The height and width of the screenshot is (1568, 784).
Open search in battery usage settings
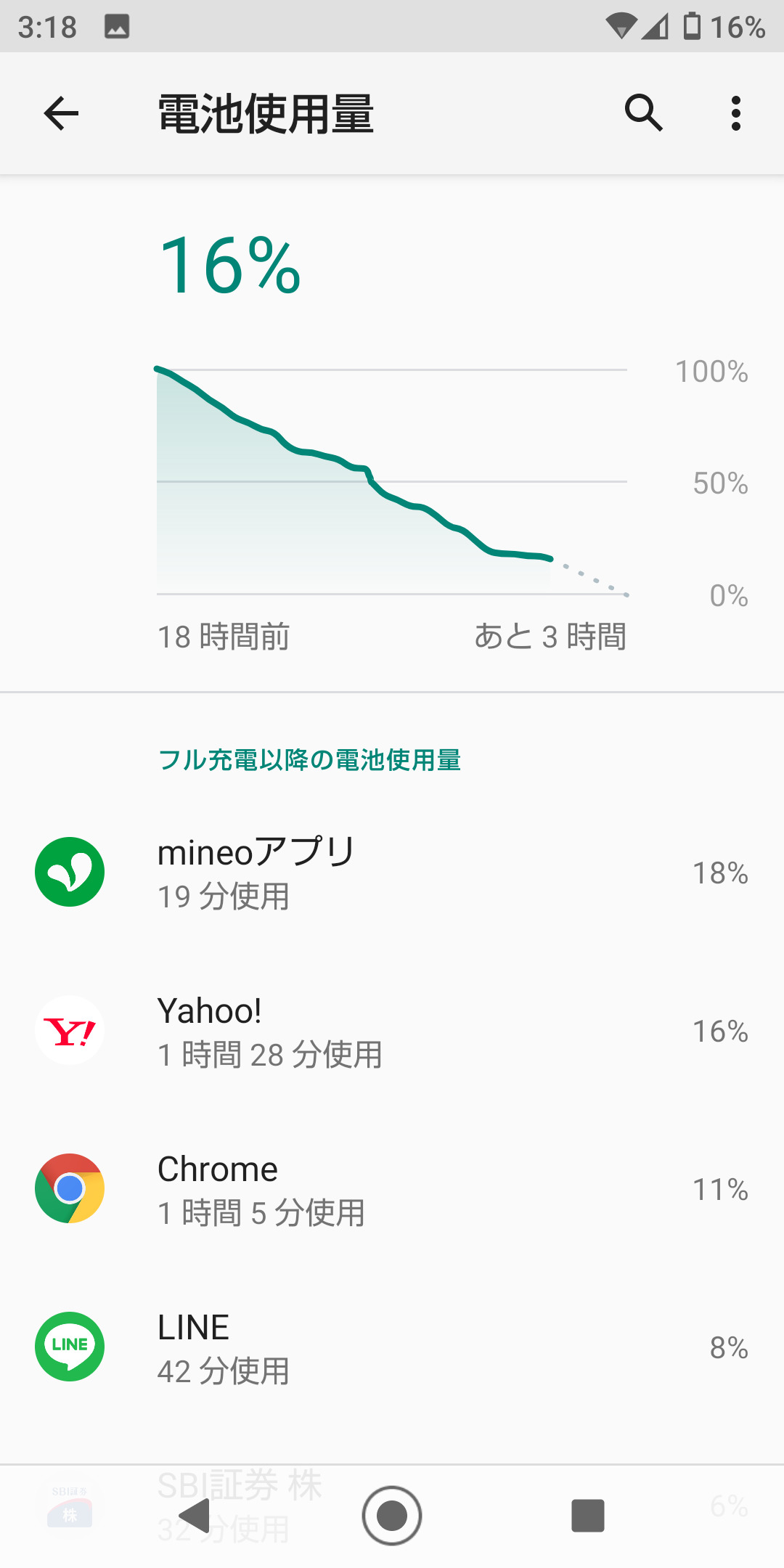click(x=643, y=113)
